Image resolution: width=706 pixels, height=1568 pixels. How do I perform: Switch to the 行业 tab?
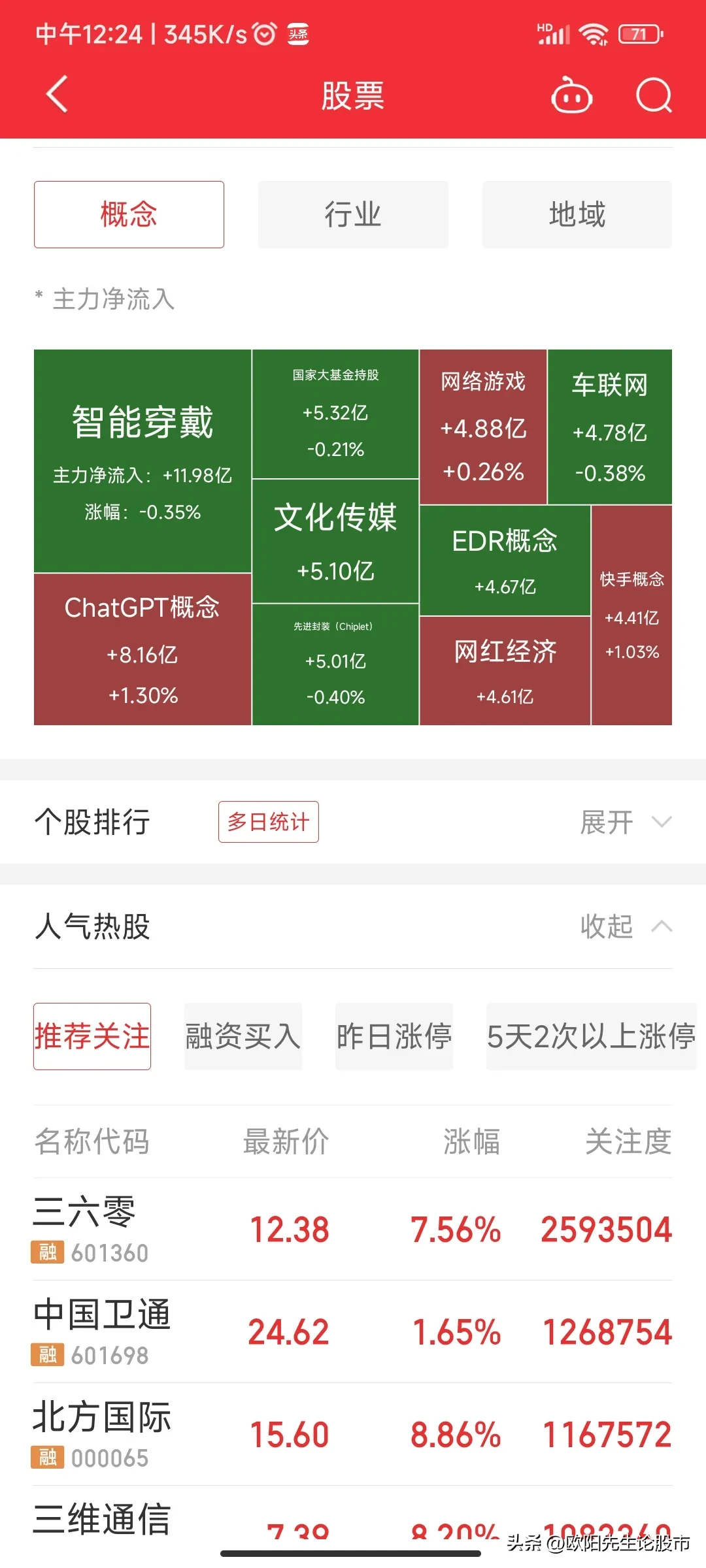353,214
